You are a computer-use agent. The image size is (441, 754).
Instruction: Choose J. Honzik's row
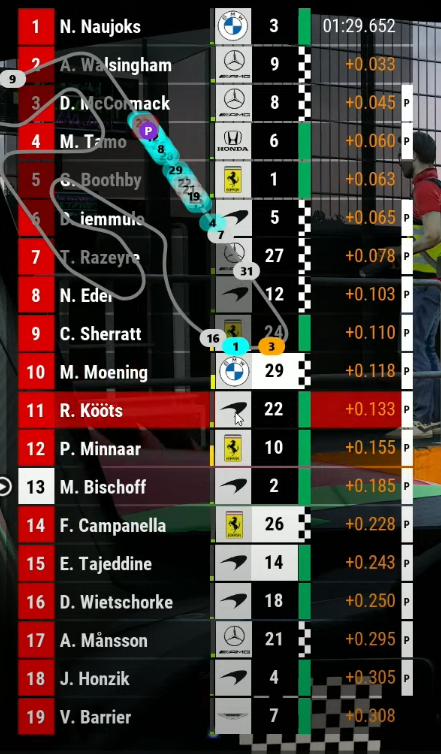tap(215, 679)
